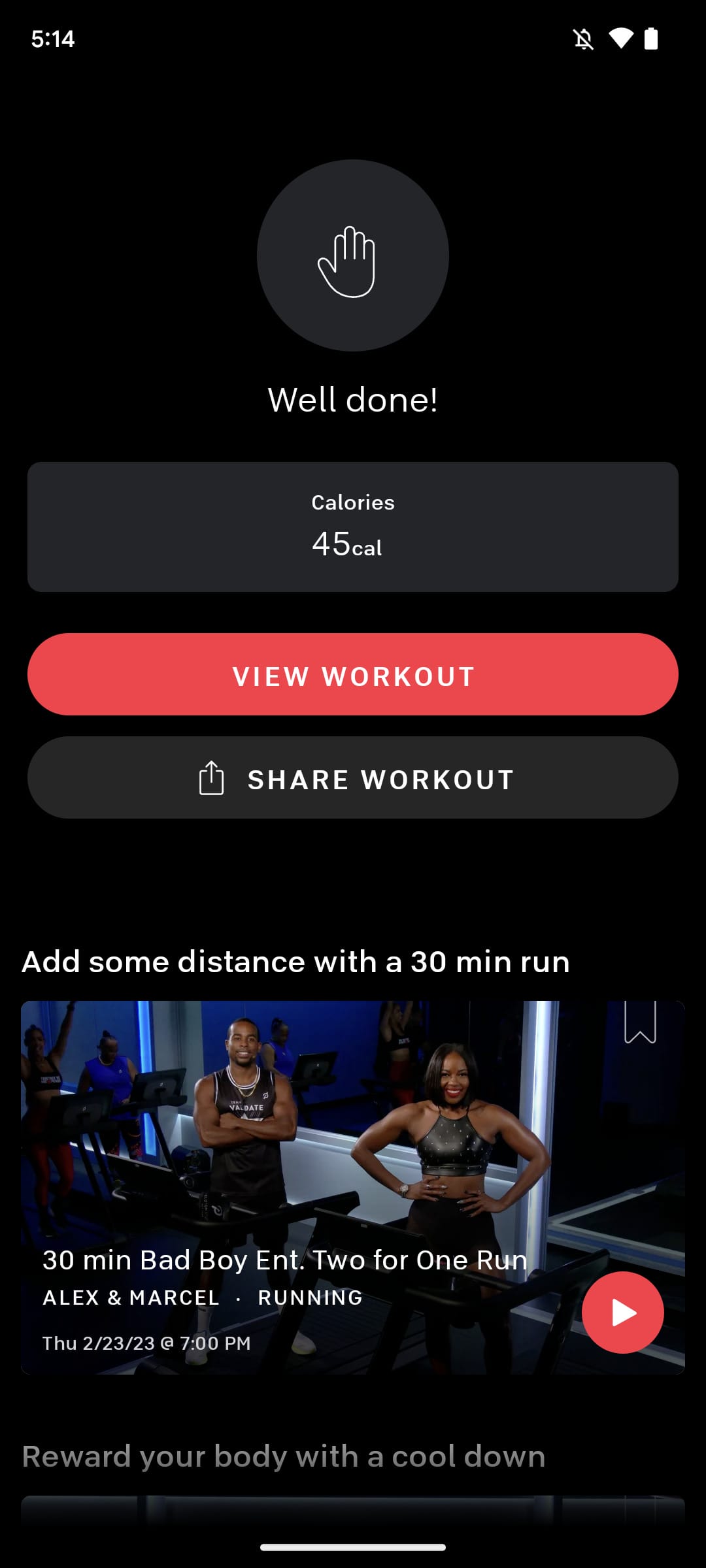Viewport: 706px width, 1568px height.
Task: Tap the View Workout button
Action: click(x=353, y=674)
